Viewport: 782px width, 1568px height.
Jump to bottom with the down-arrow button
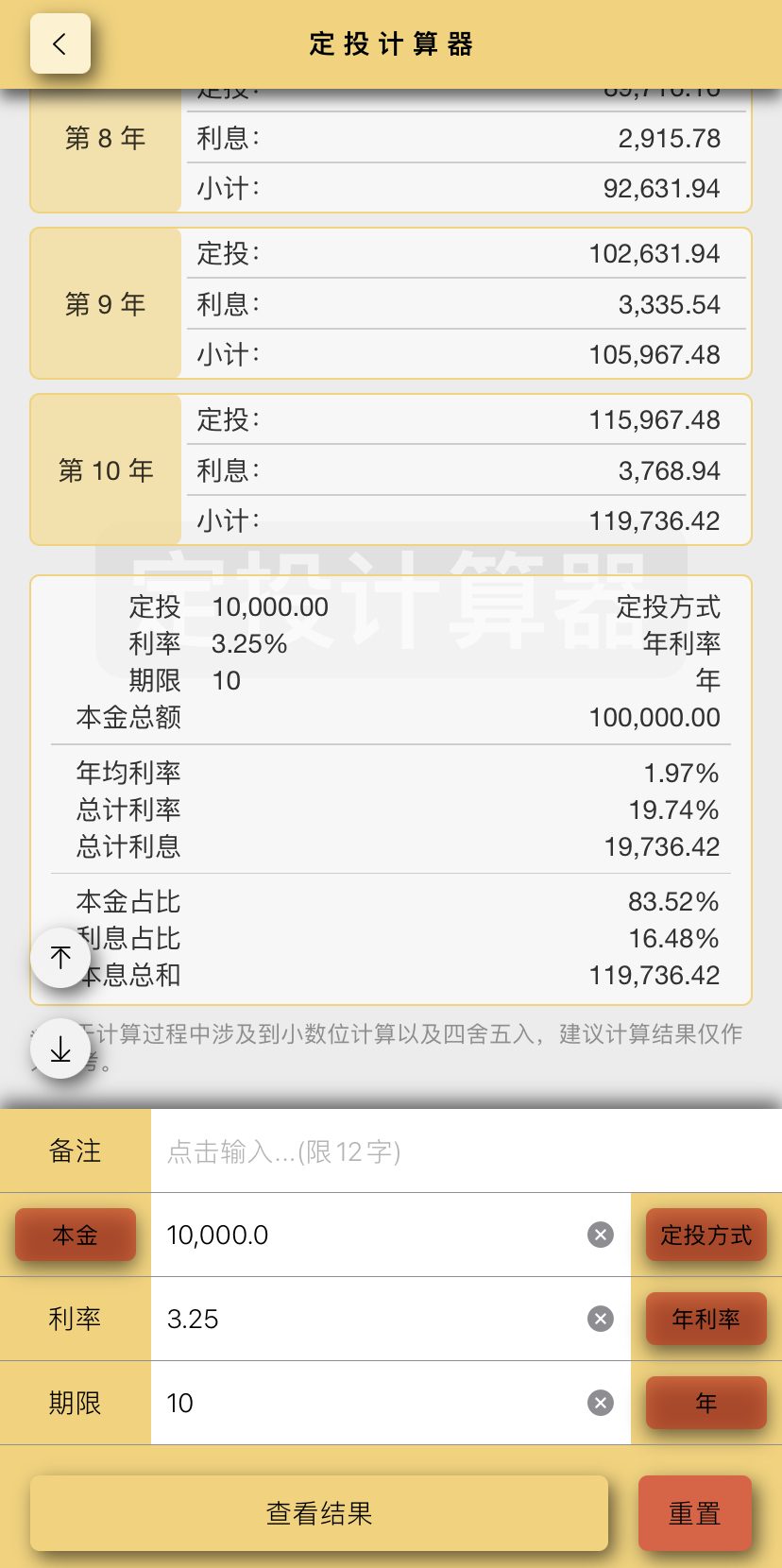(60, 1048)
